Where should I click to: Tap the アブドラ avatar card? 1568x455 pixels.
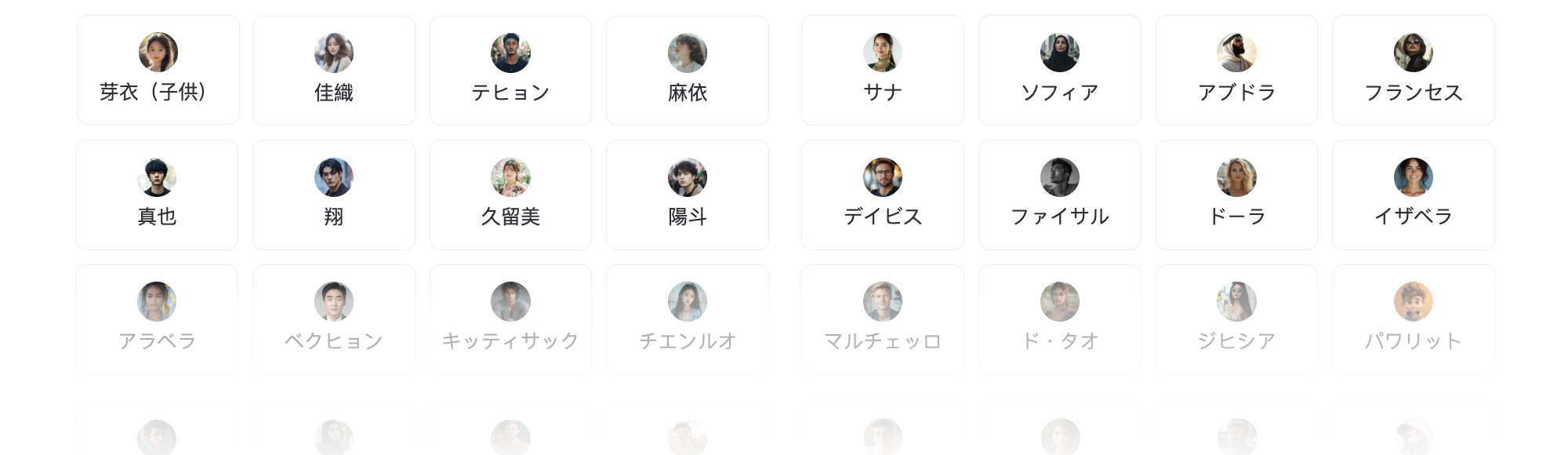[x=1236, y=71]
